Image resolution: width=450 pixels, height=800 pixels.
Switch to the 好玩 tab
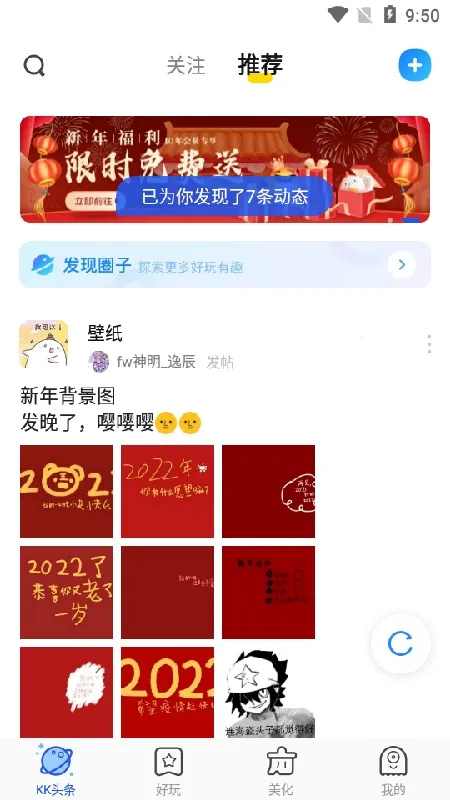click(168, 770)
